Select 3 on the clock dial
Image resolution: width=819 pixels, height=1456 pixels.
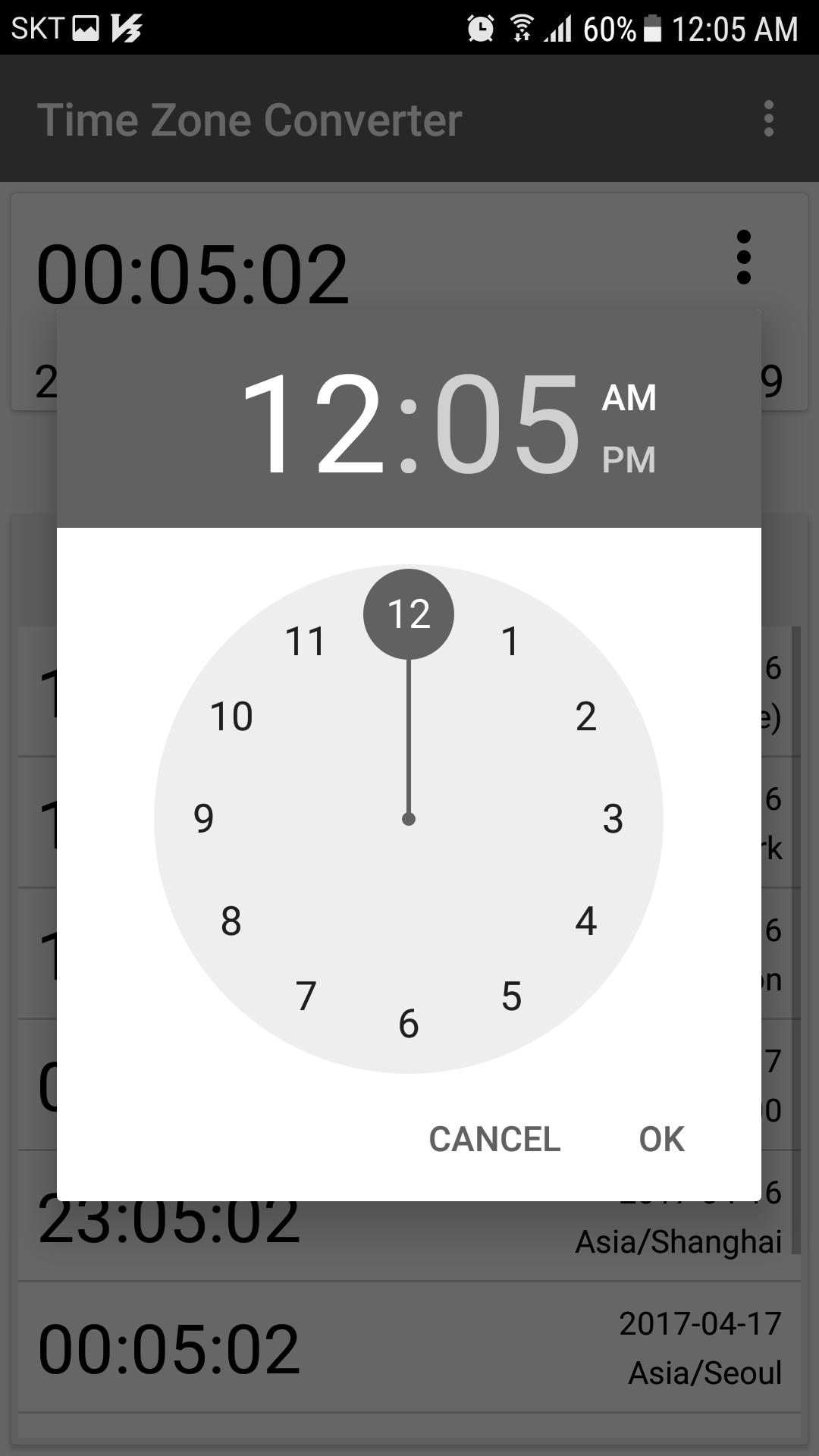613,819
